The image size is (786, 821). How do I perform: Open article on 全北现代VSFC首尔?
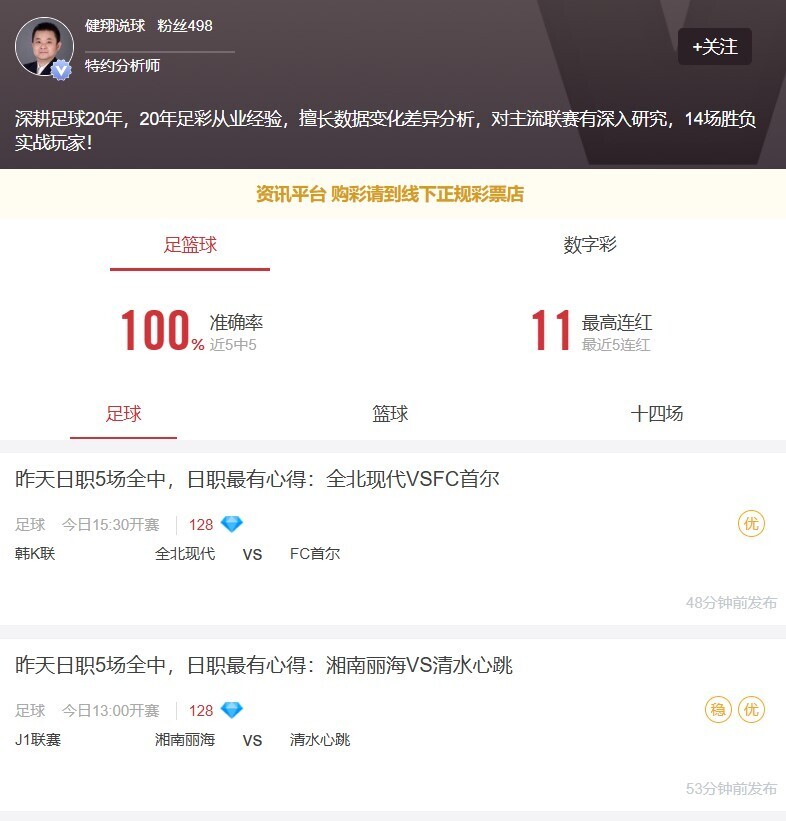point(258,480)
